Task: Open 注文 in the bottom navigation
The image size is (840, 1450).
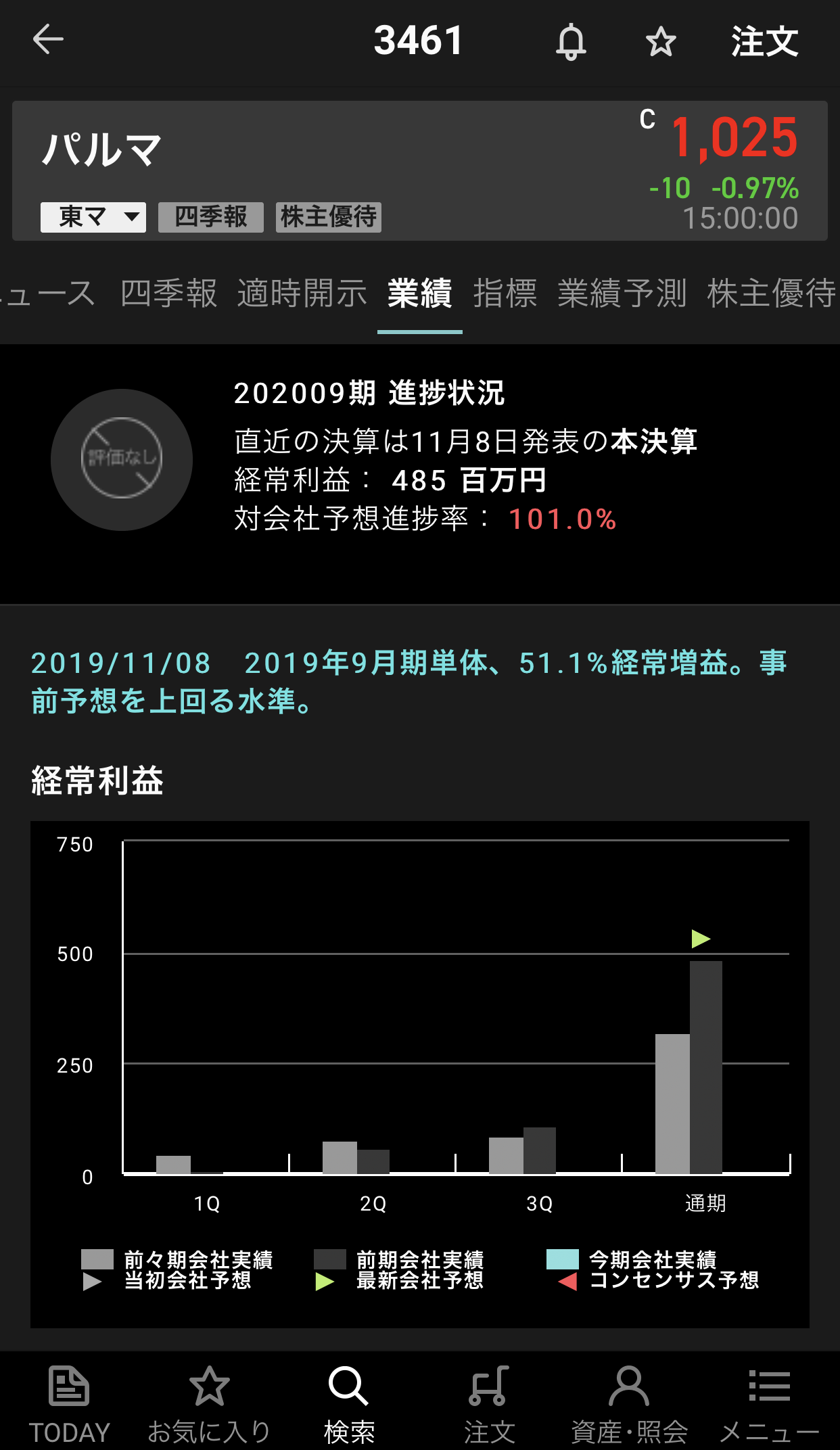Action: click(489, 1403)
